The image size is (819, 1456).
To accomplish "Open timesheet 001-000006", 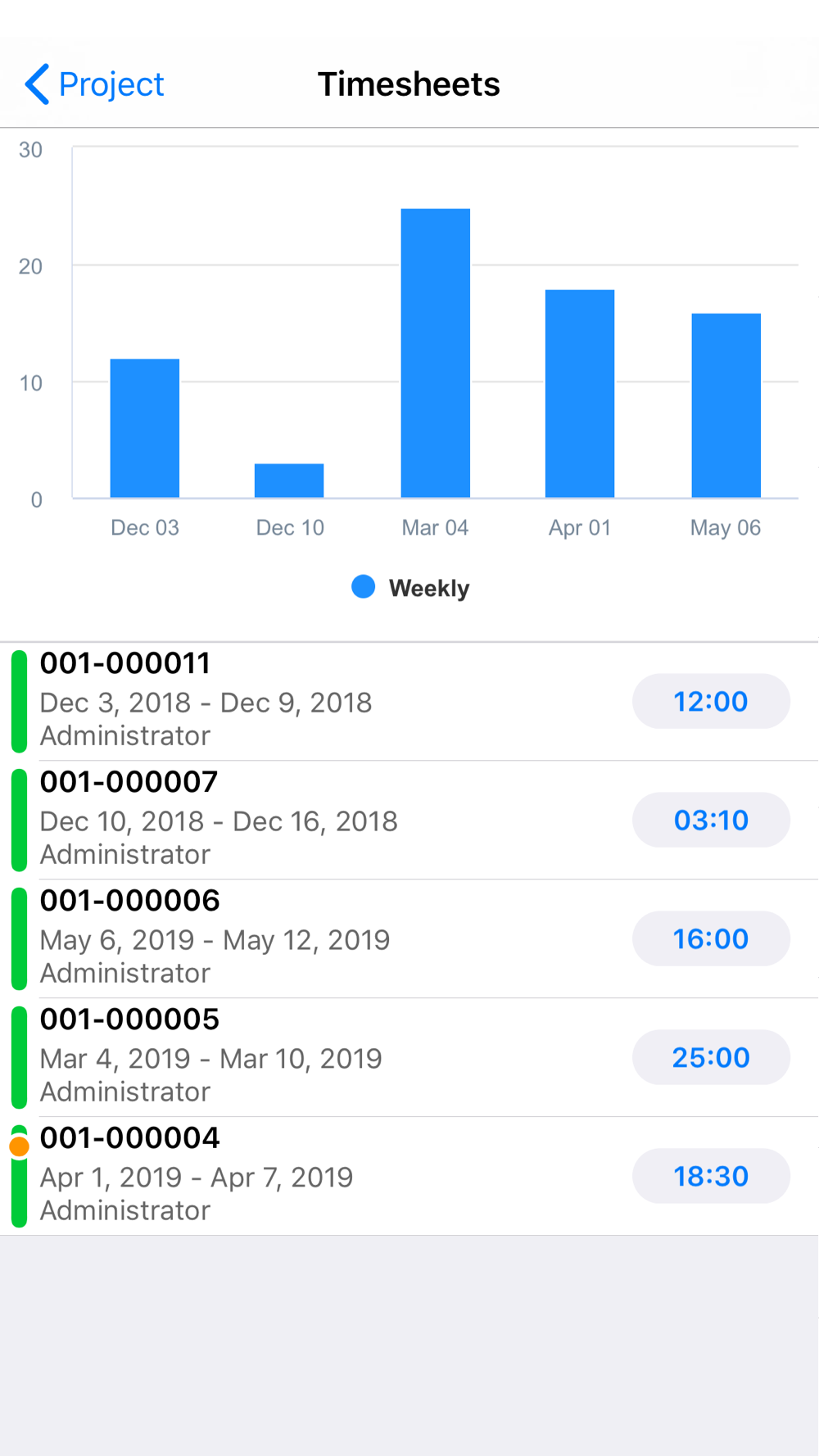I will (x=409, y=939).
